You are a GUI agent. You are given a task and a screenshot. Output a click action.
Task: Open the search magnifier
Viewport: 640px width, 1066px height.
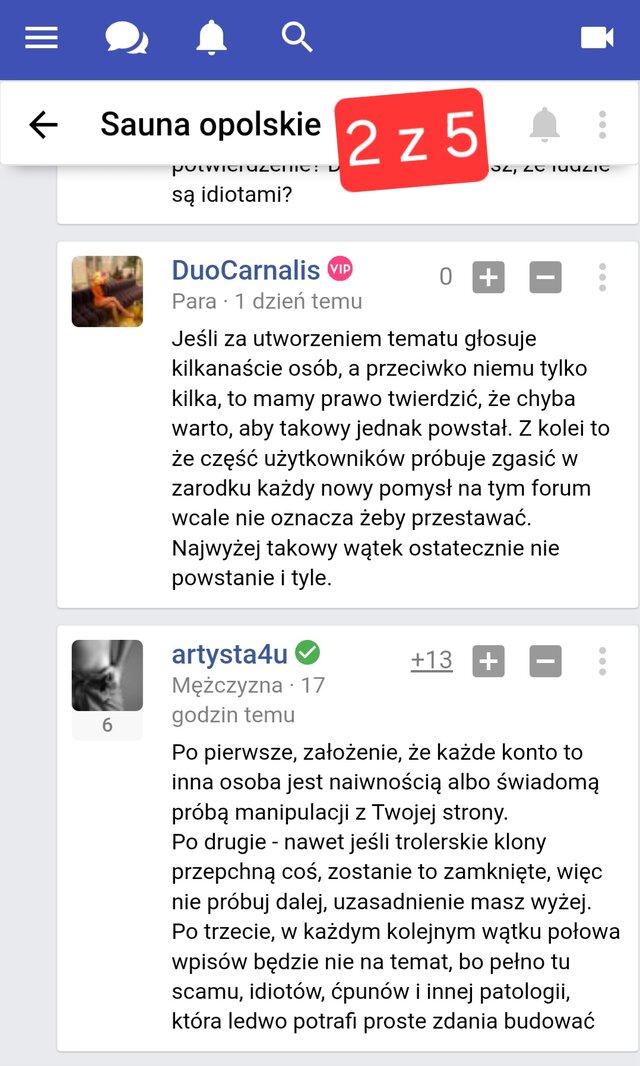click(297, 37)
